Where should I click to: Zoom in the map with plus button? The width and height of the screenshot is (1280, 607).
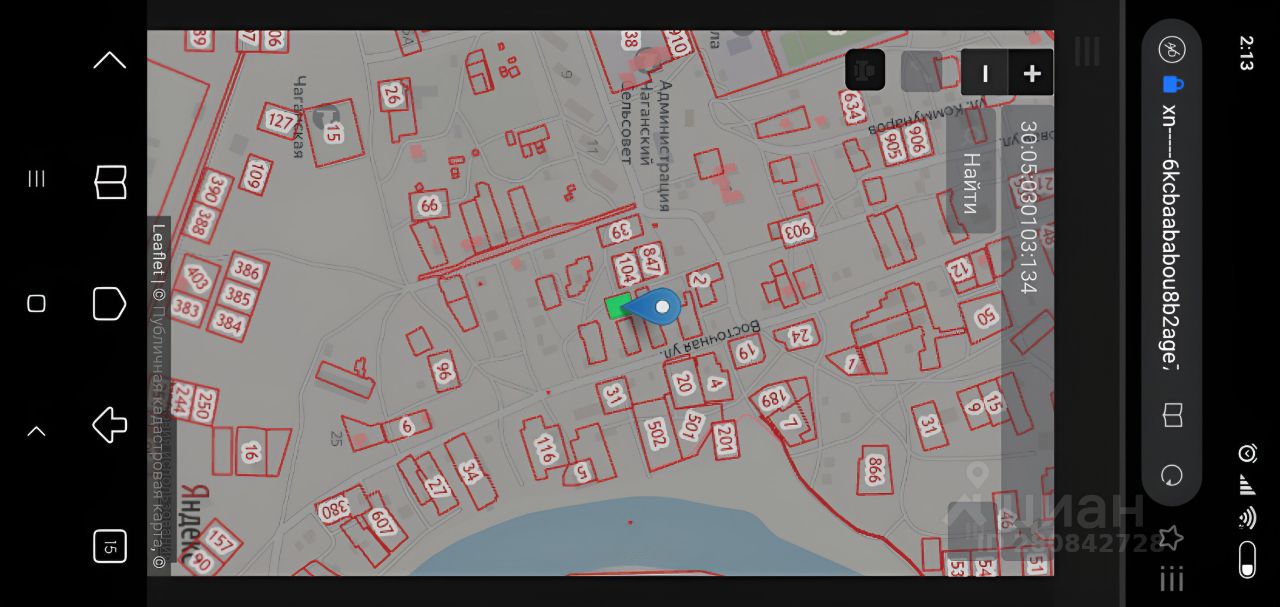pyautogui.click(x=1031, y=73)
